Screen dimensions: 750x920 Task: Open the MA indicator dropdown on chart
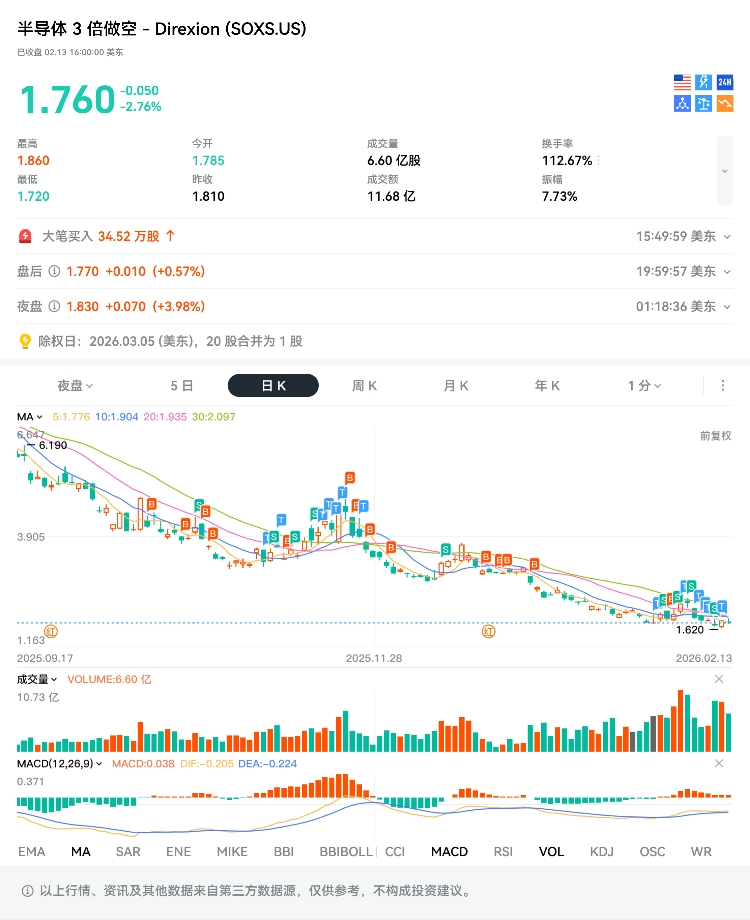coord(28,417)
